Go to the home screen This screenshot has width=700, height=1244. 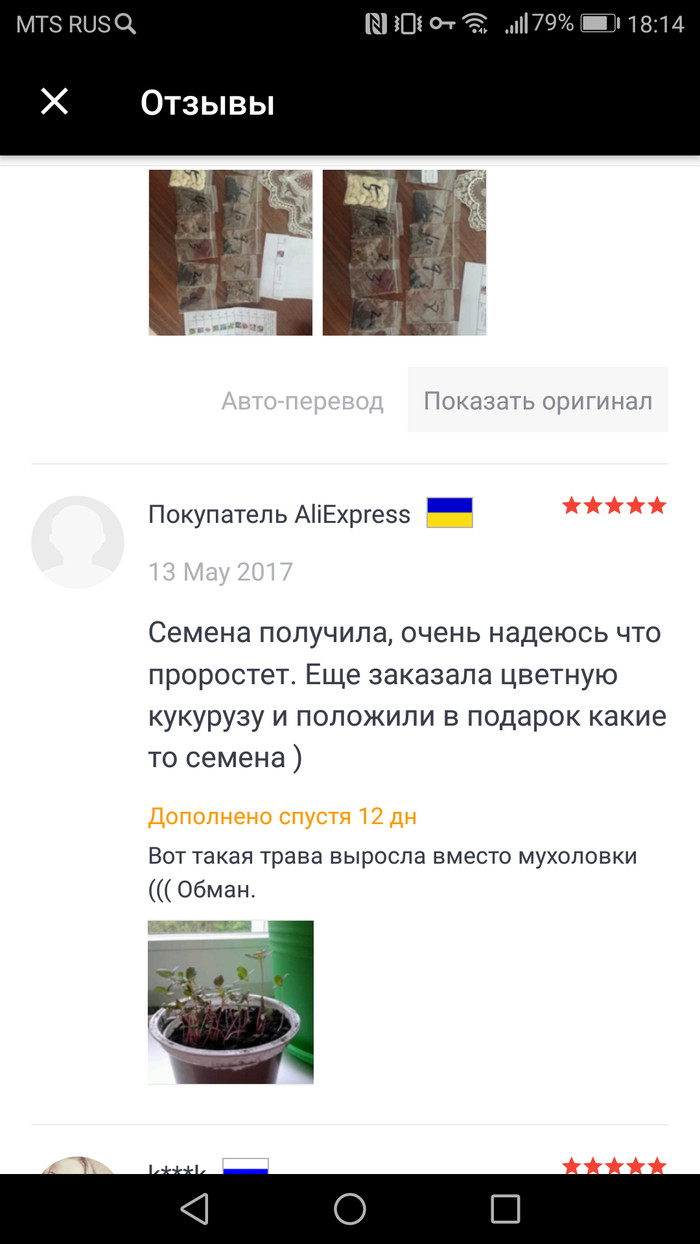(x=350, y=1208)
